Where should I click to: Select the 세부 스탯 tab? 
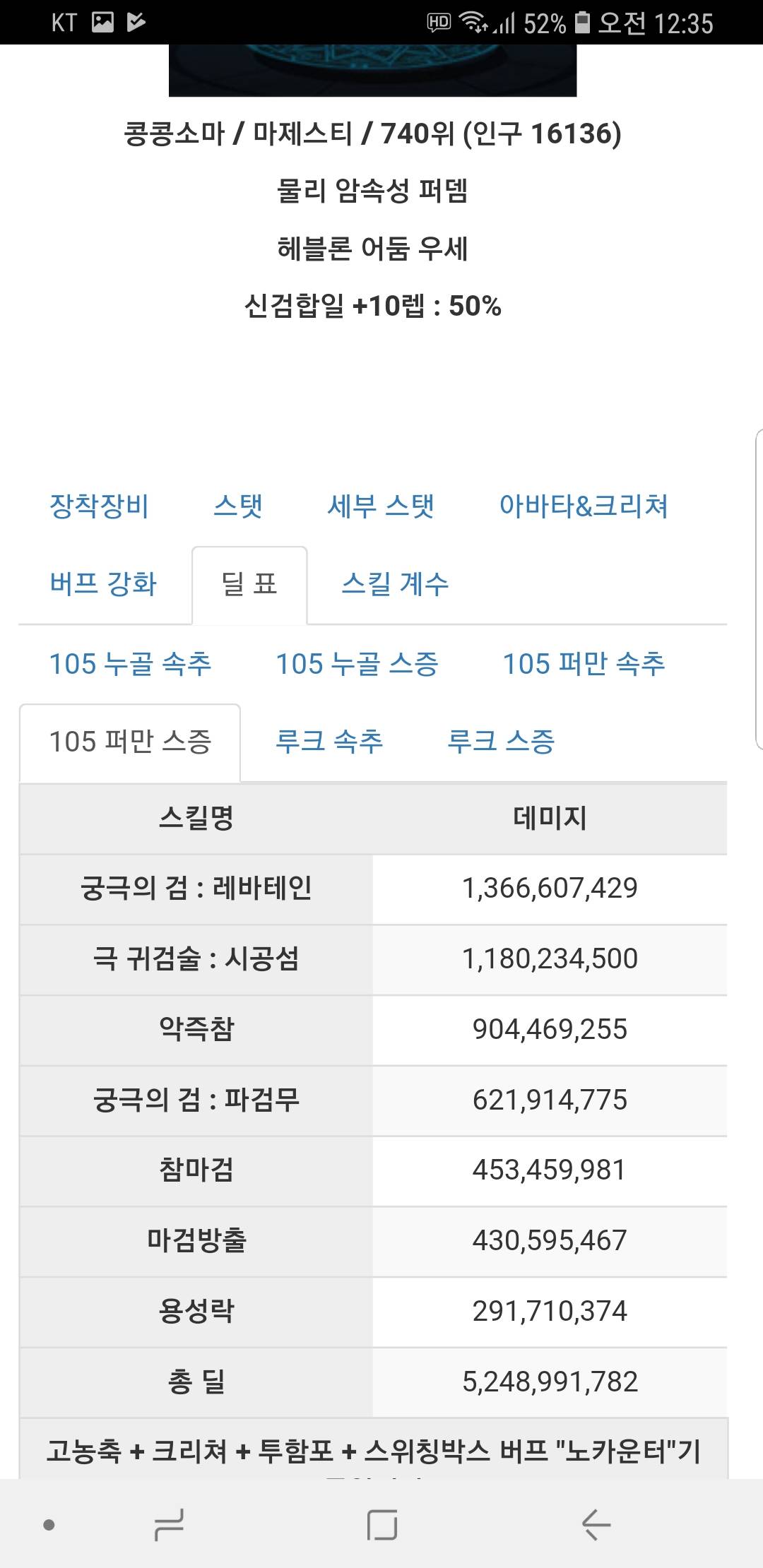pyautogui.click(x=381, y=506)
